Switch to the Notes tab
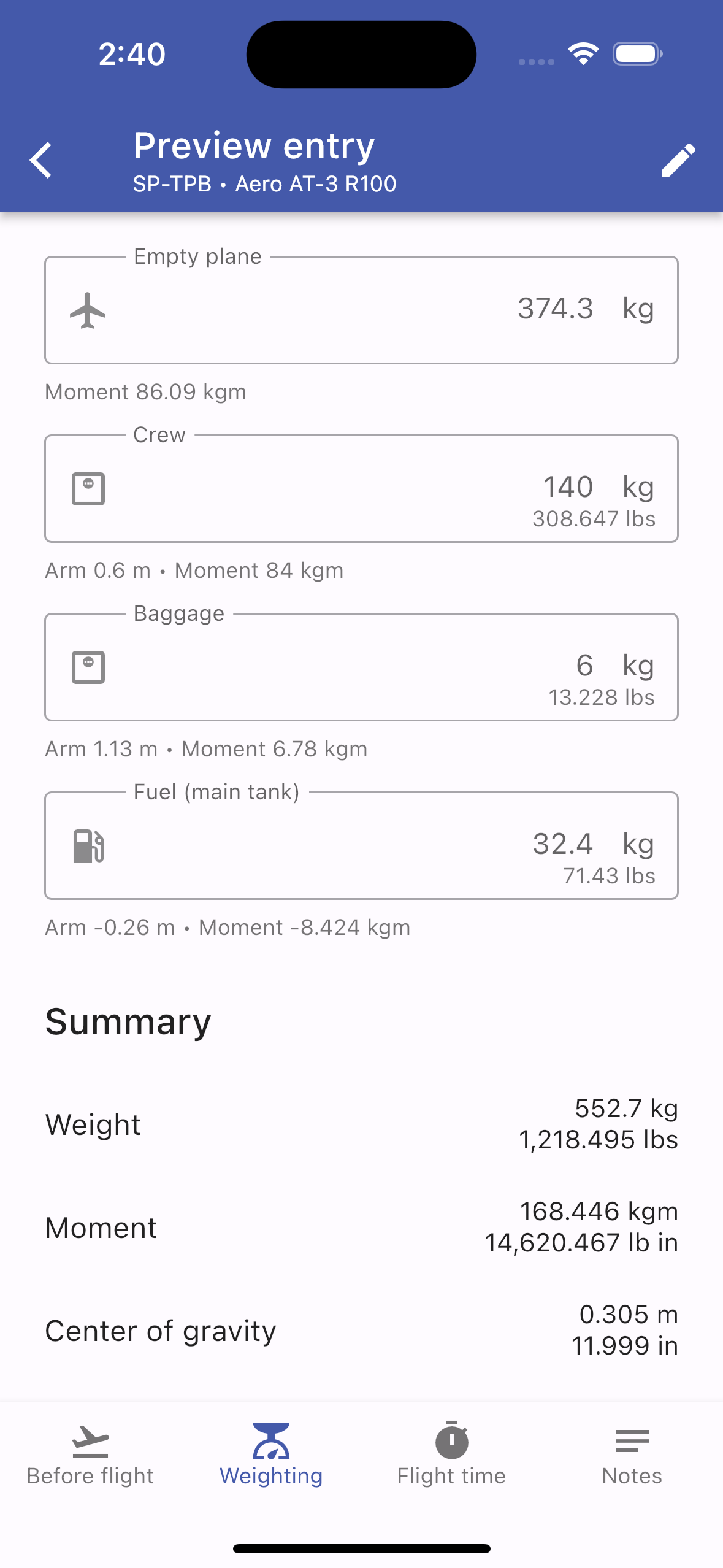The height and width of the screenshot is (1568, 723). tap(632, 1455)
